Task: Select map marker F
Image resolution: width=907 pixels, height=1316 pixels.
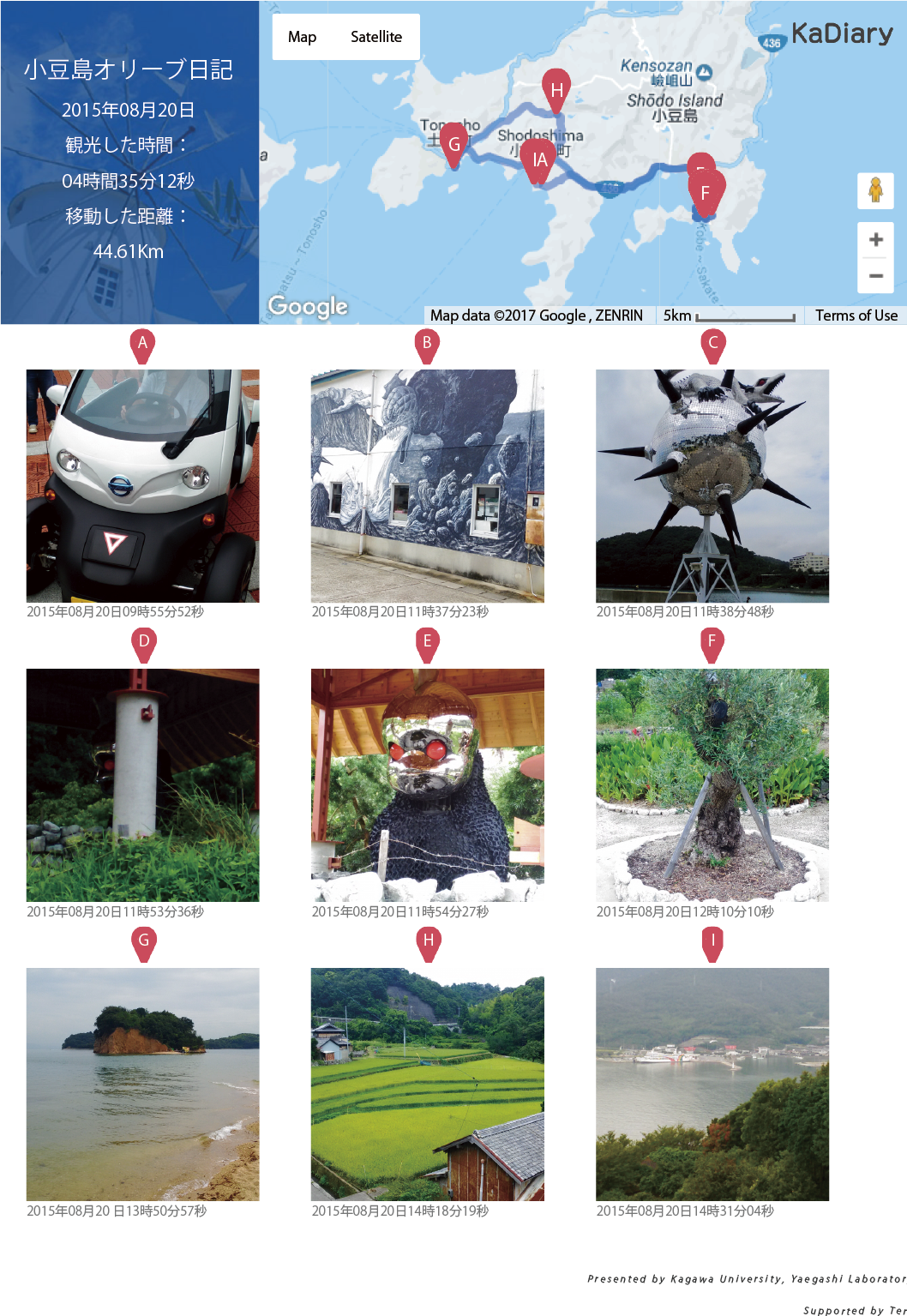Action: coord(706,192)
